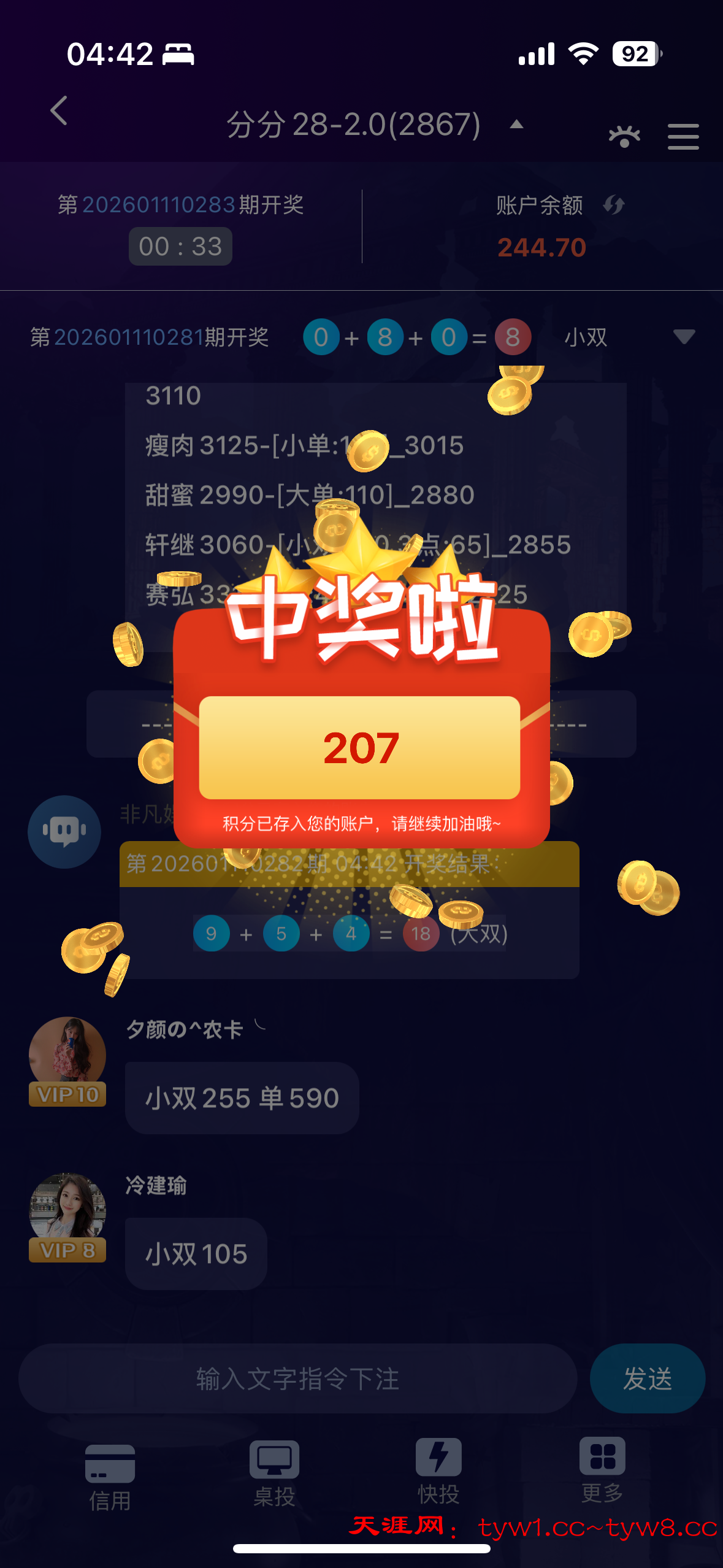View 冷建瑜 profile avatar
Image resolution: width=723 pixels, height=1568 pixels.
click(x=67, y=1209)
